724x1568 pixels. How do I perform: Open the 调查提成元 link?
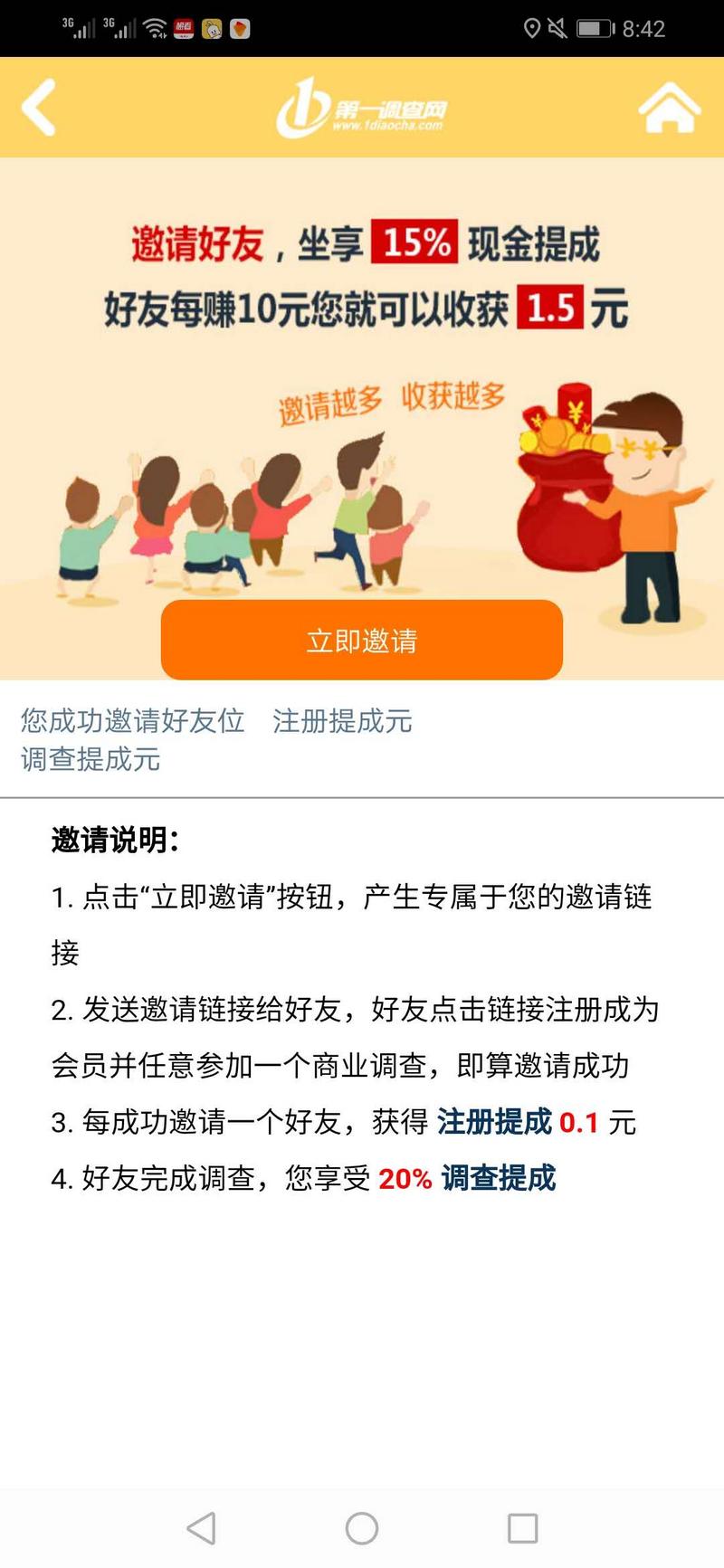[x=90, y=759]
